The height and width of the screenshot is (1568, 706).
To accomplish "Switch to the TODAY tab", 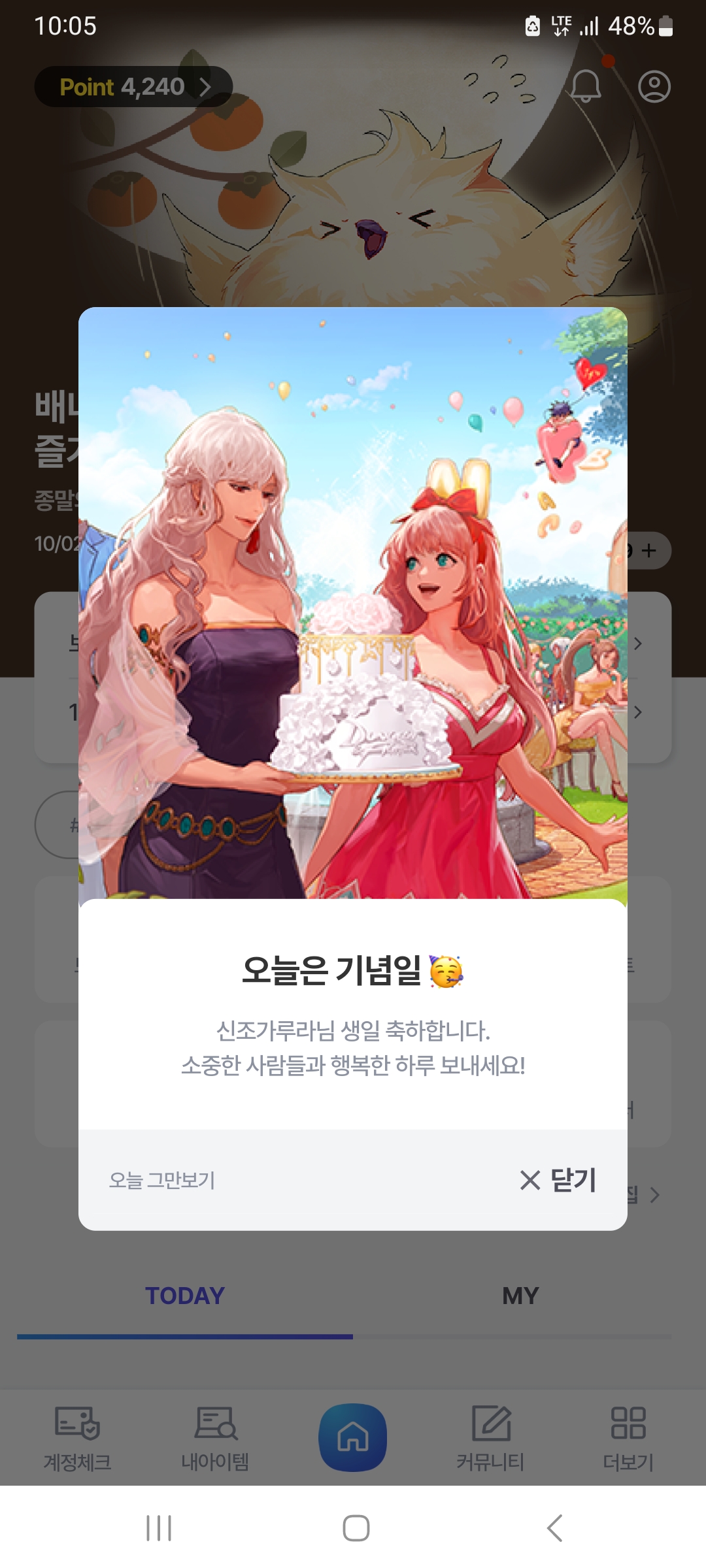I will pyautogui.click(x=185, y=1296).
